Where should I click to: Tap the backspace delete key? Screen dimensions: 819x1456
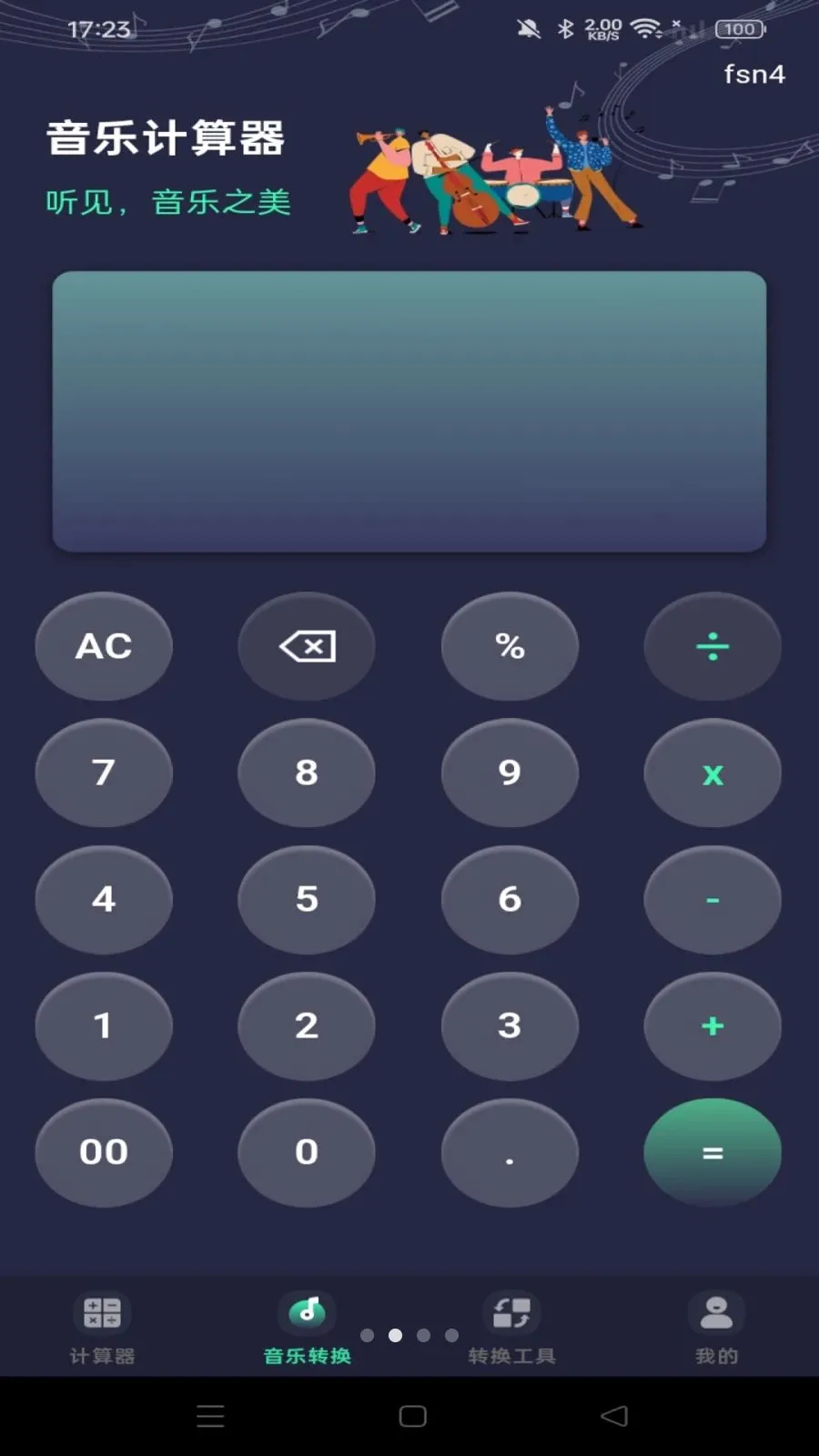[307, 646]
